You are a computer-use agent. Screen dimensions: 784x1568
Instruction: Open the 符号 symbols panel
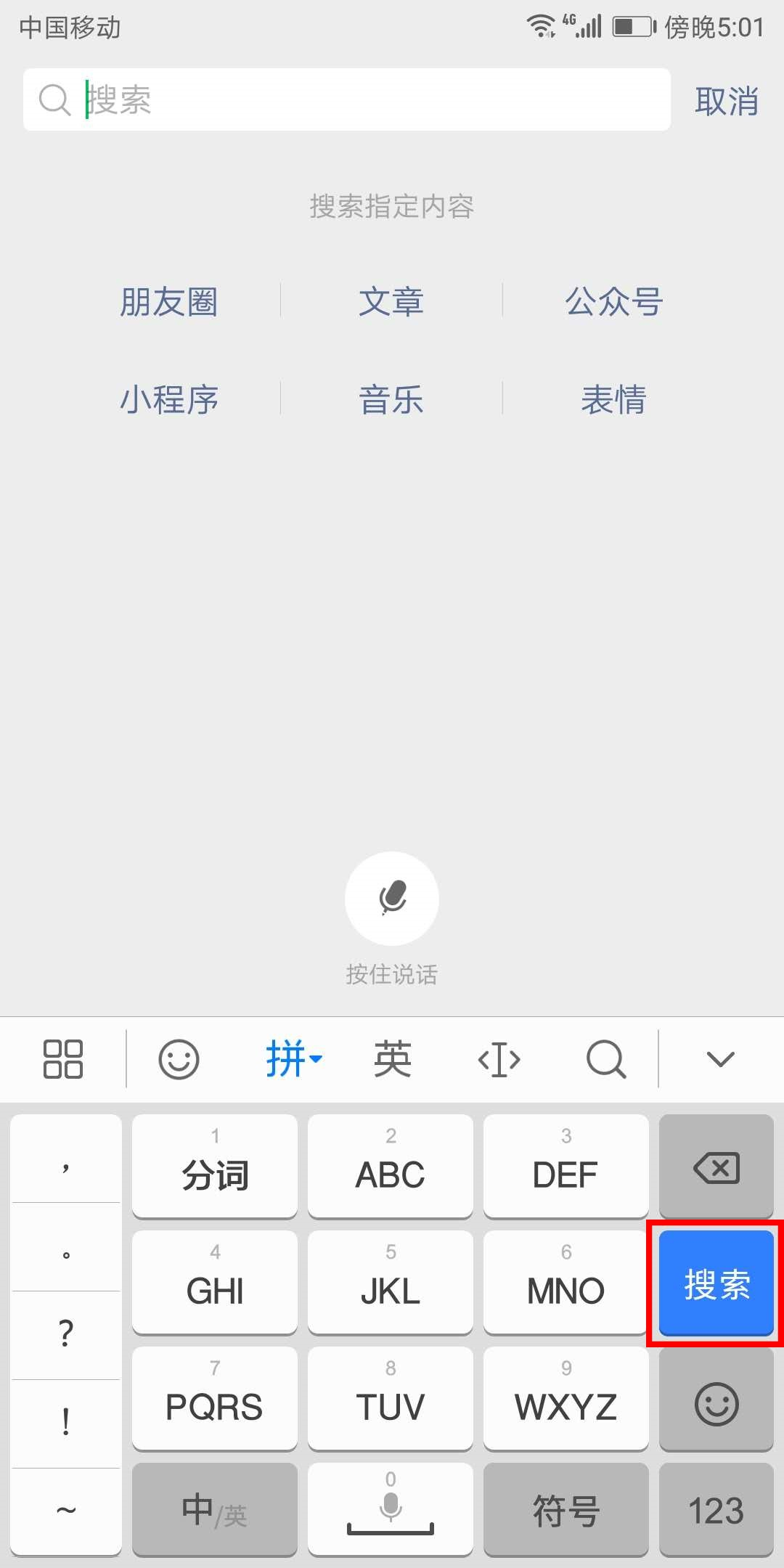pos(565,1511)
